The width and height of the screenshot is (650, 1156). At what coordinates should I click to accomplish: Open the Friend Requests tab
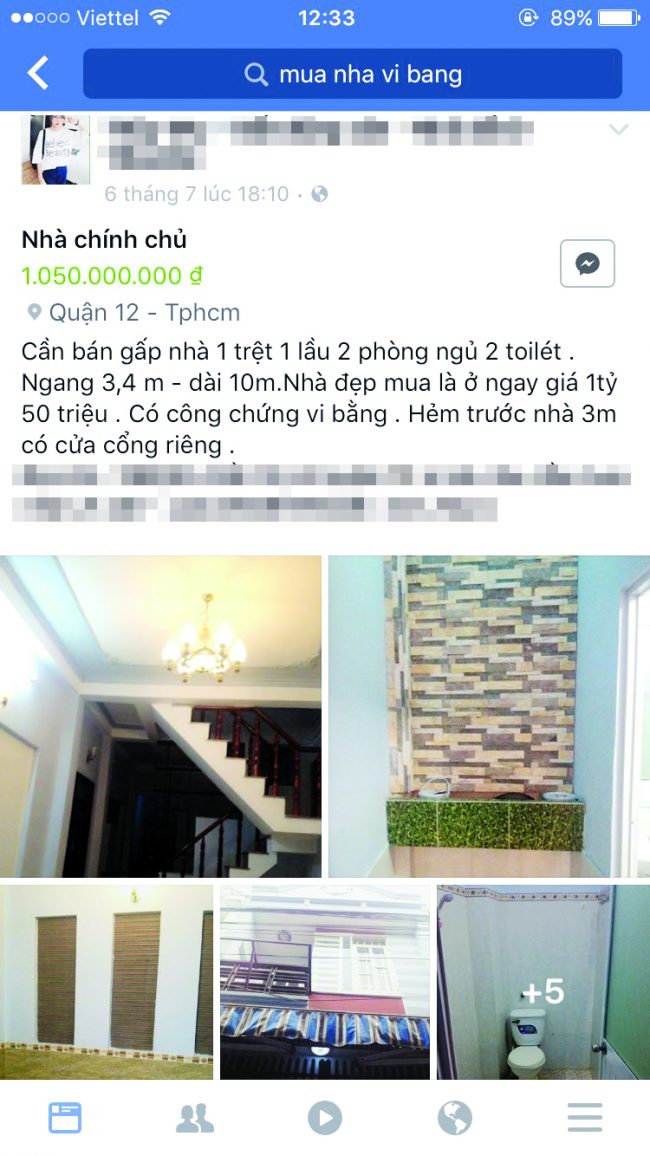pyautogui.click(x=195, y=1118)
